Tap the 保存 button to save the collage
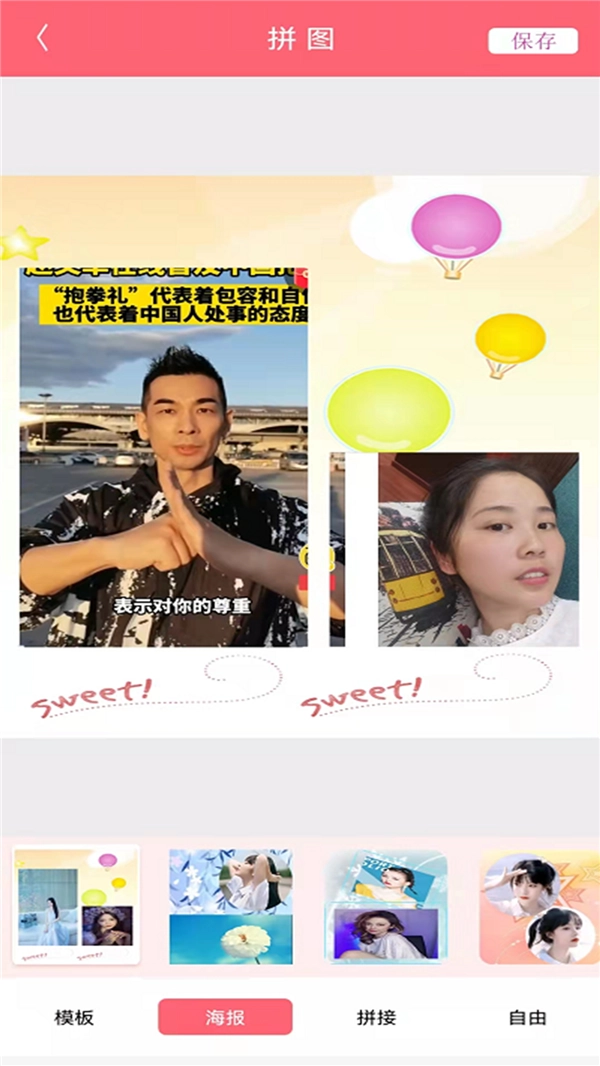 532,41
